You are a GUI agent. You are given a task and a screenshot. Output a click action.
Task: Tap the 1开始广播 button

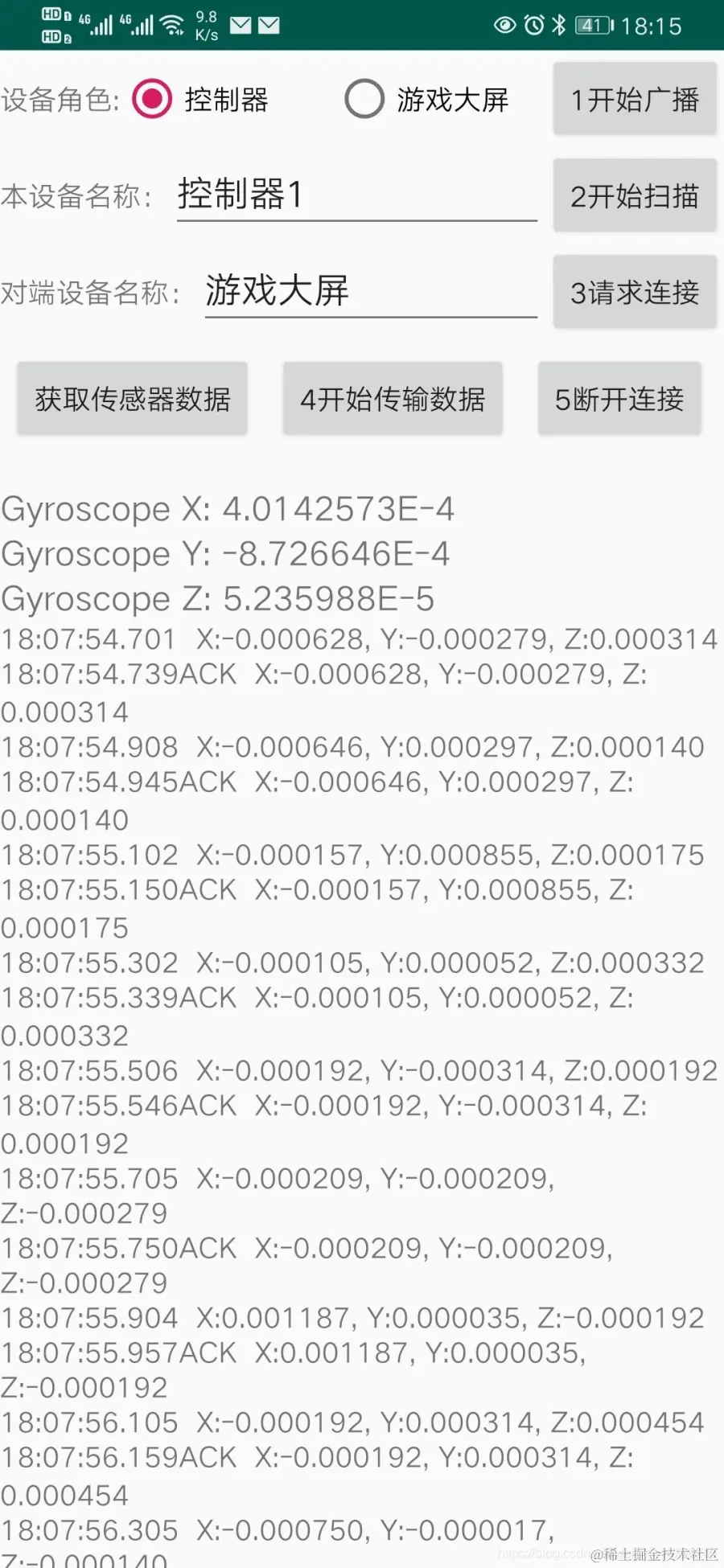click(x=634, y=99)
